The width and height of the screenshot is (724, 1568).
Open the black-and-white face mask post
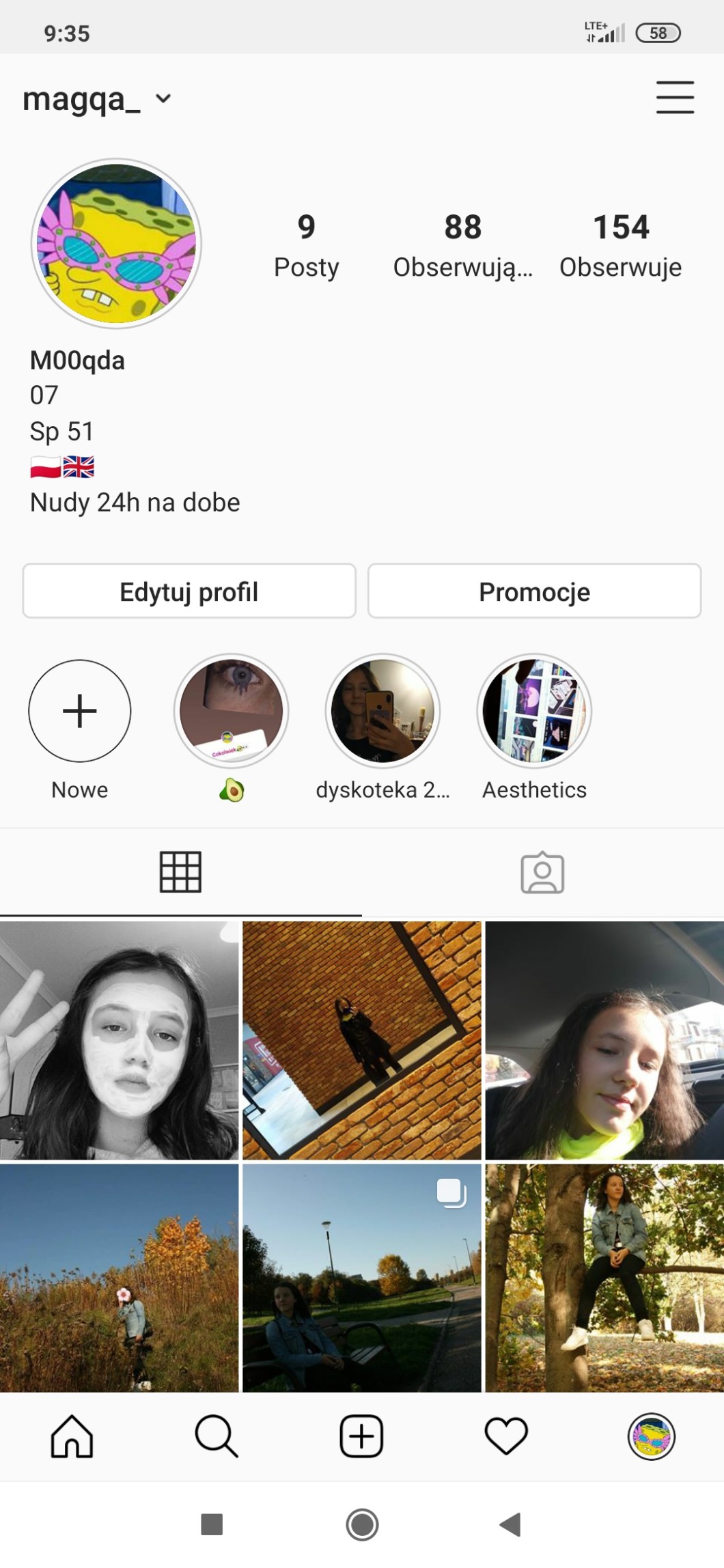coord(120,1040)
